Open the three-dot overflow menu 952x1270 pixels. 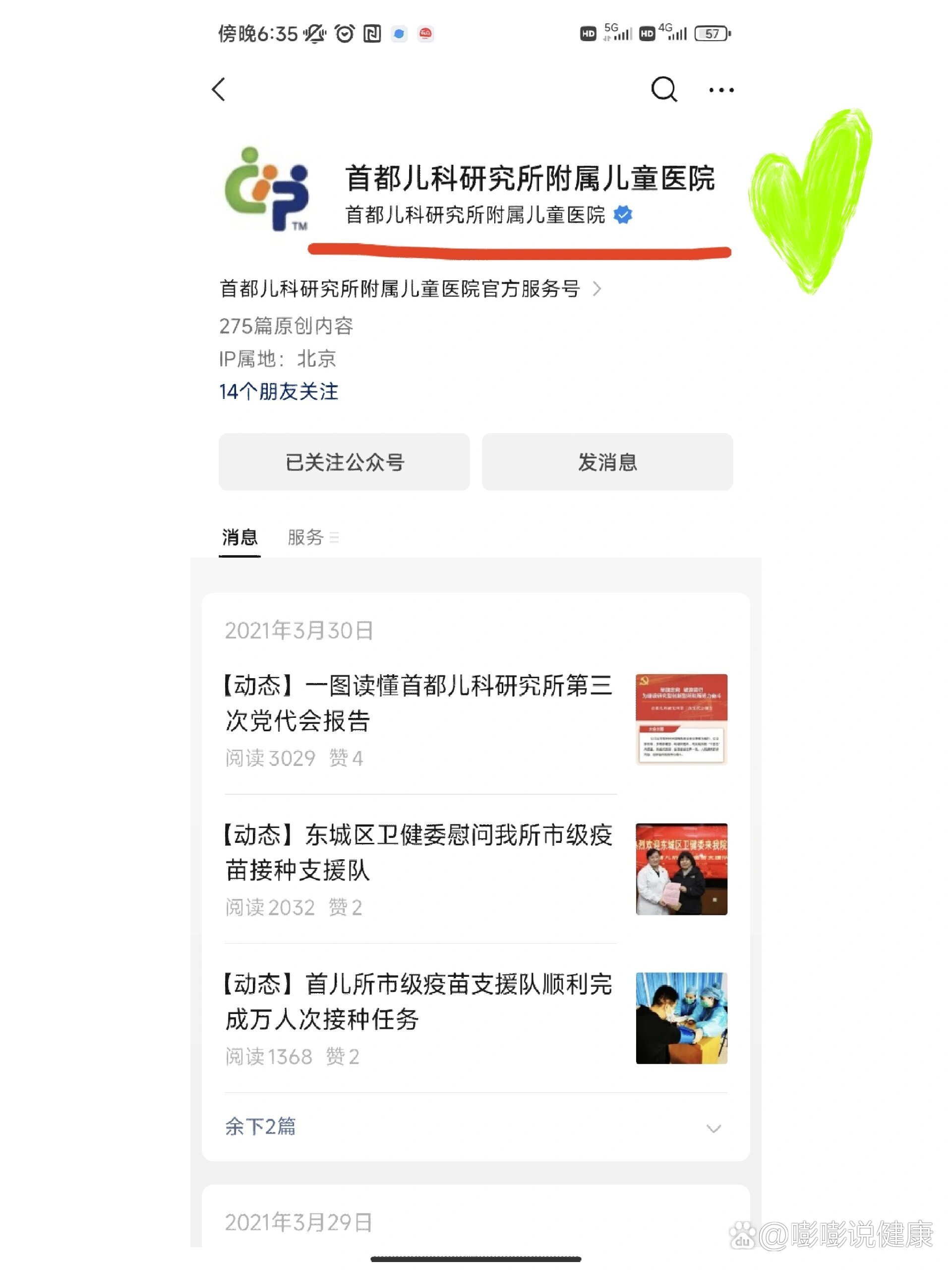(x=721, y=90)
